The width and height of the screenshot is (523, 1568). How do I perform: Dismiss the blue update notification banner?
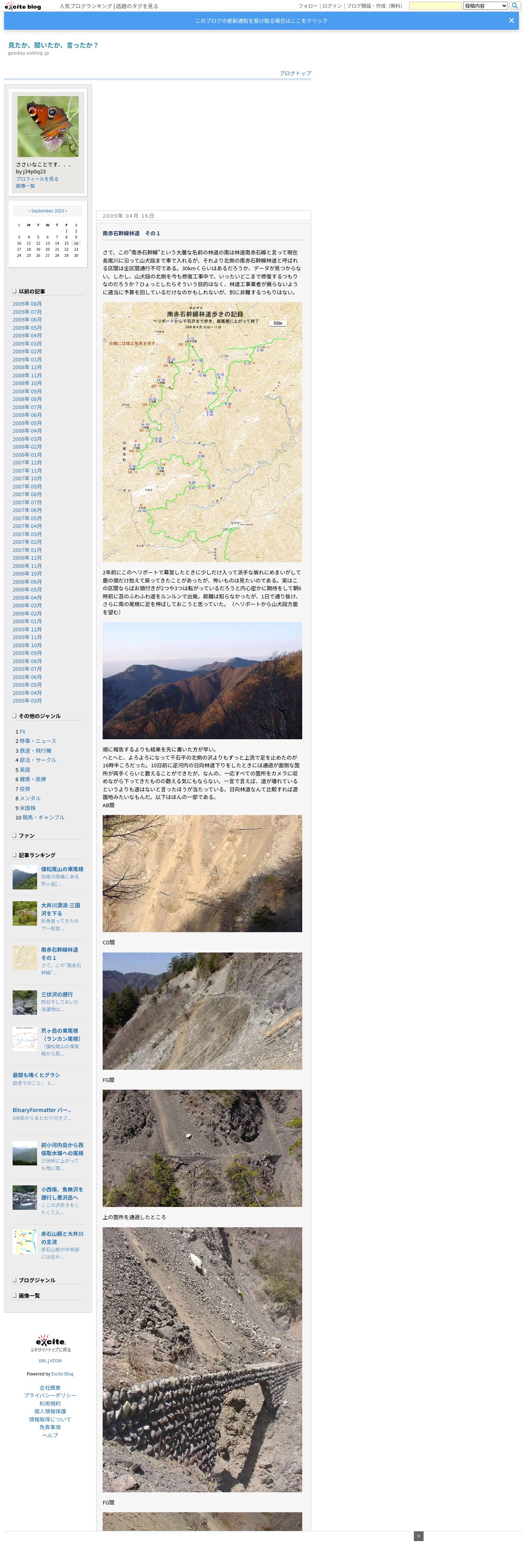pyautogui.click(x=511, y=21)
